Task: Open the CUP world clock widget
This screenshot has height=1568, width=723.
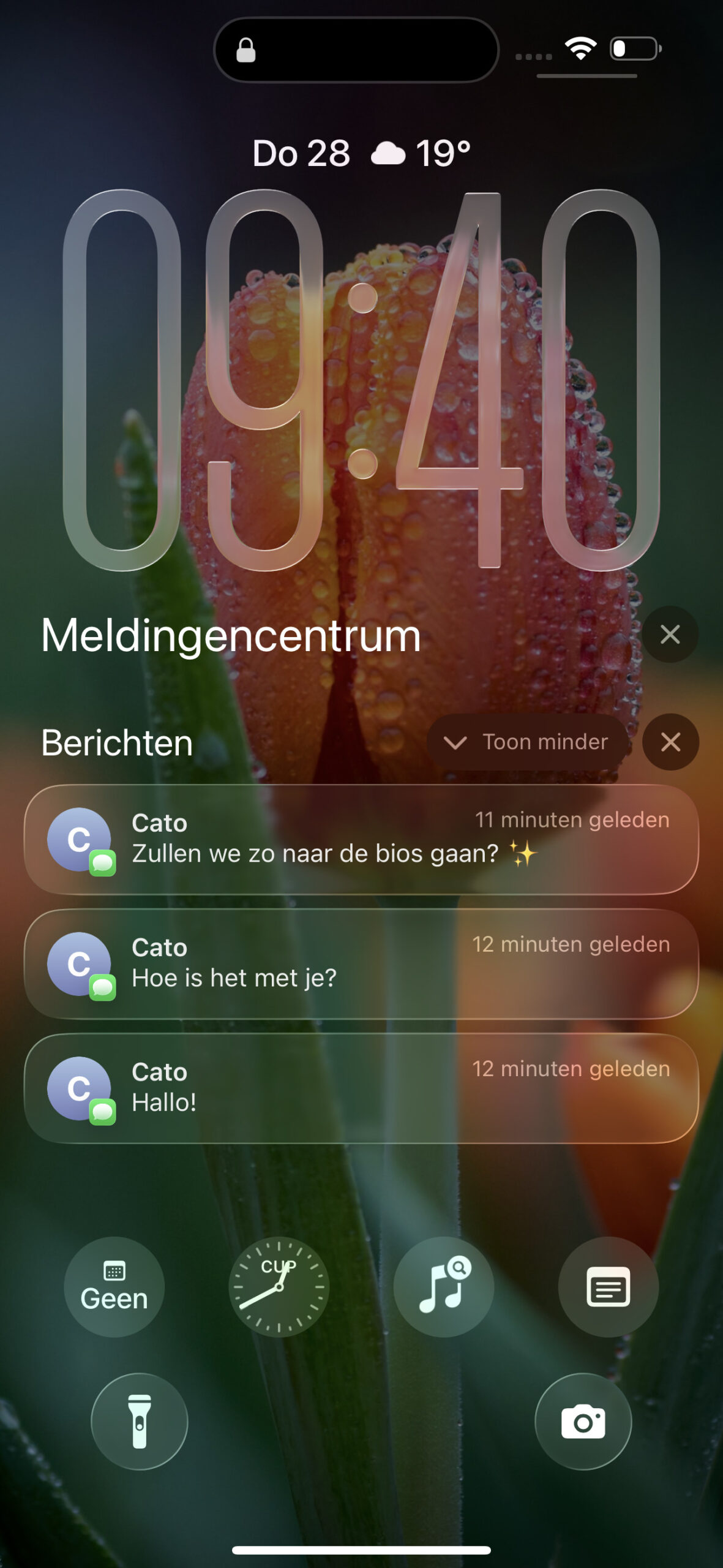Action: pyautogui.click(x=279, y=1286)
